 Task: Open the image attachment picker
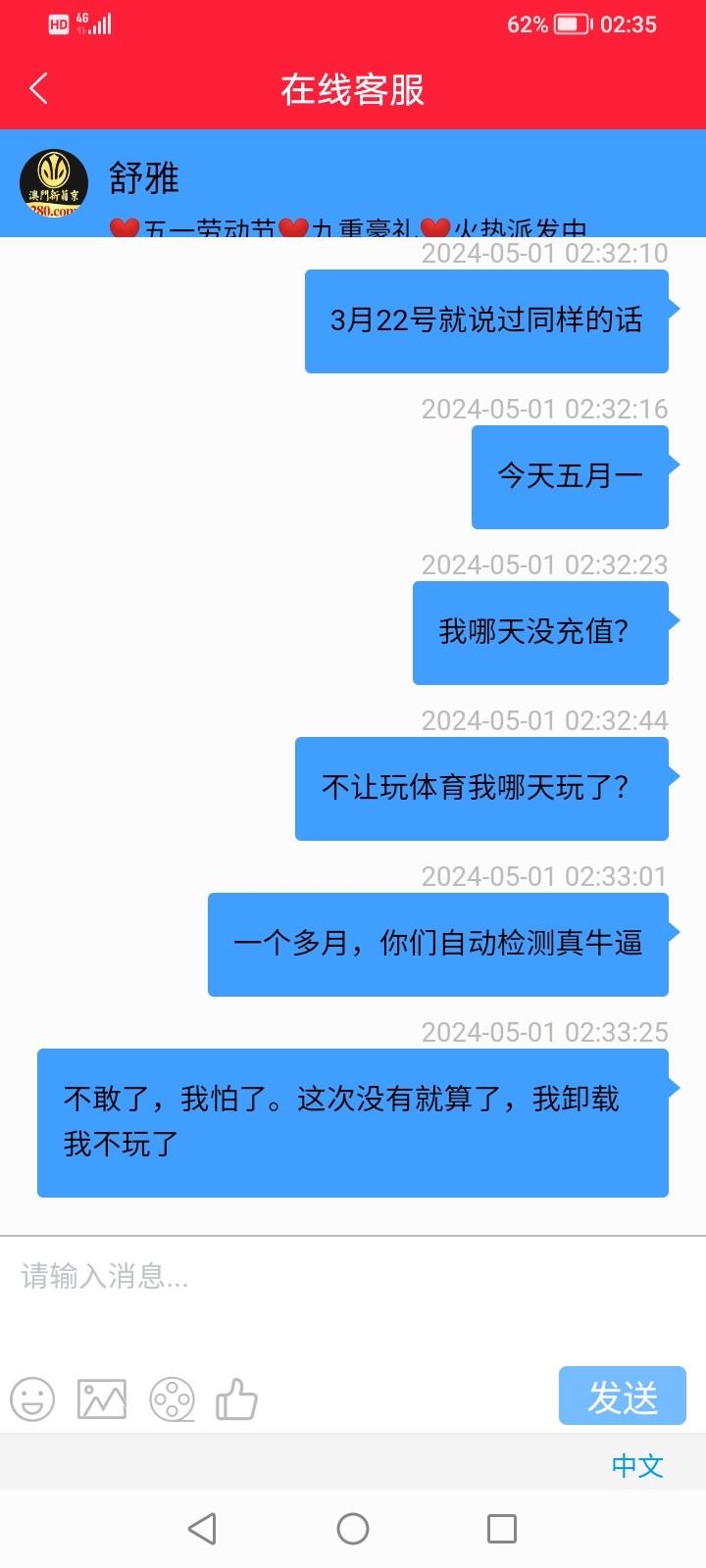pyautogui.click(x=100, y=1398)
